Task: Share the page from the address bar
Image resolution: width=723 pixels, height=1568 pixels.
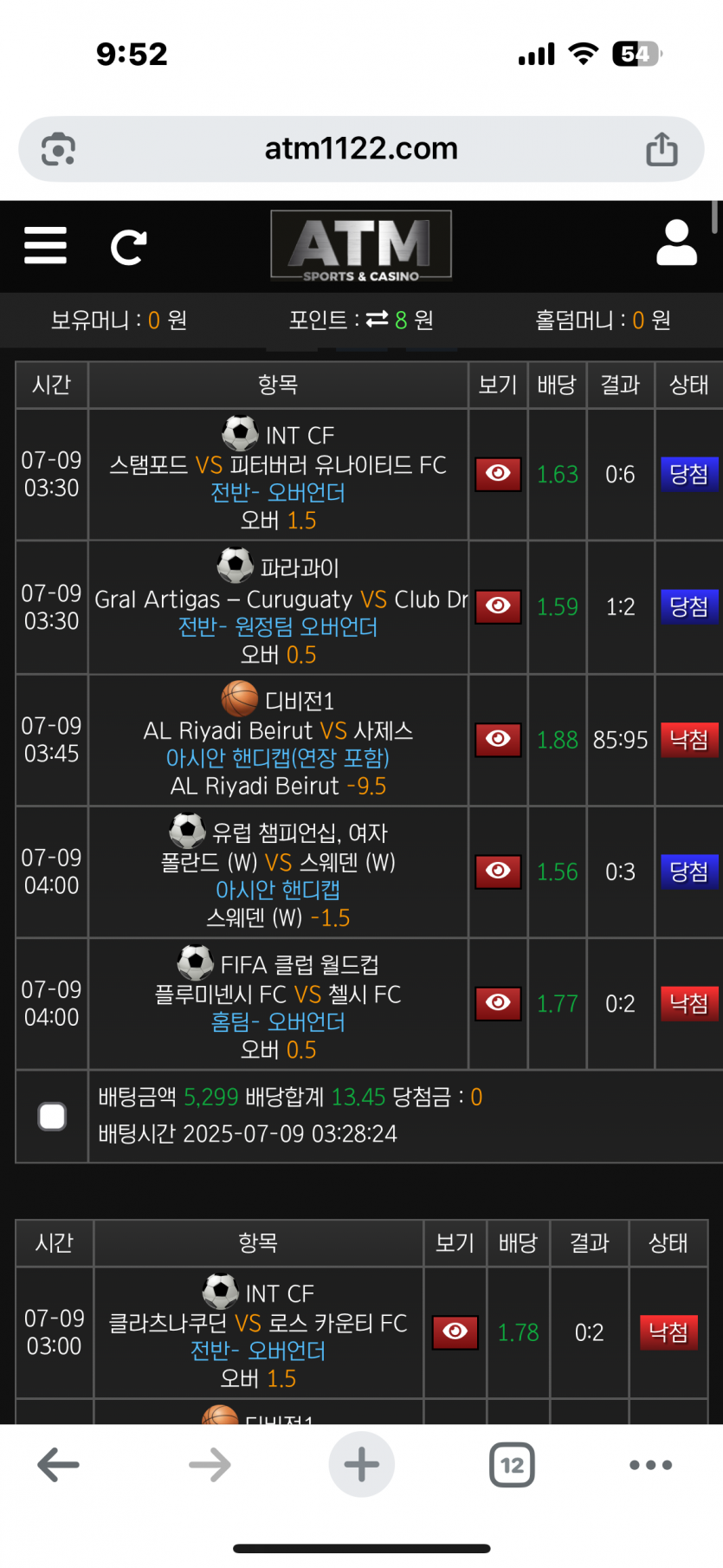Action: click(662, 149)
